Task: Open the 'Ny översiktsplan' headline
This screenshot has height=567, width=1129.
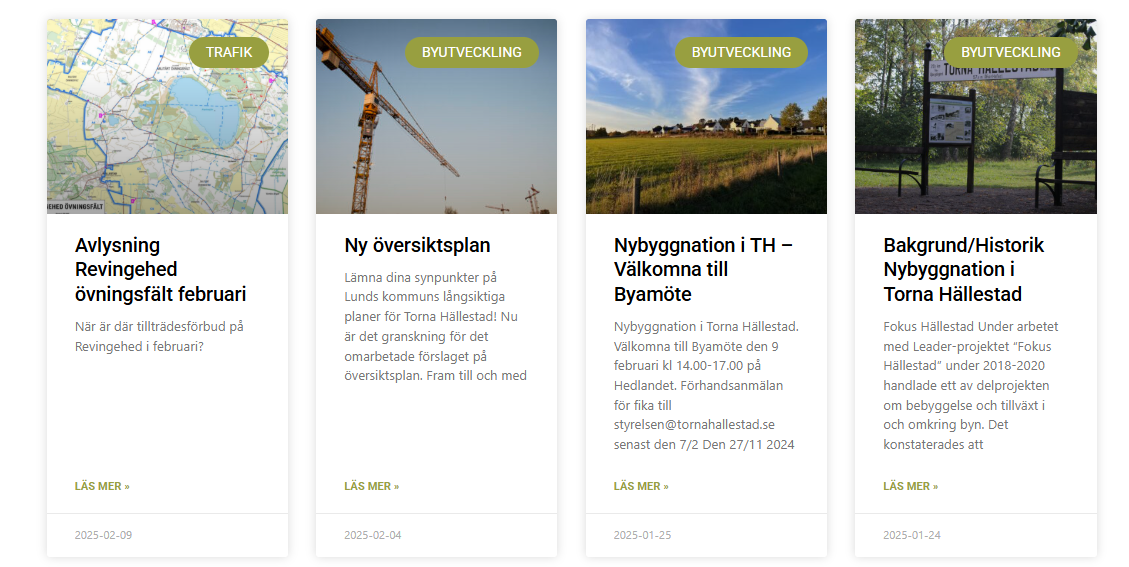Action: [x=417, y=245]
